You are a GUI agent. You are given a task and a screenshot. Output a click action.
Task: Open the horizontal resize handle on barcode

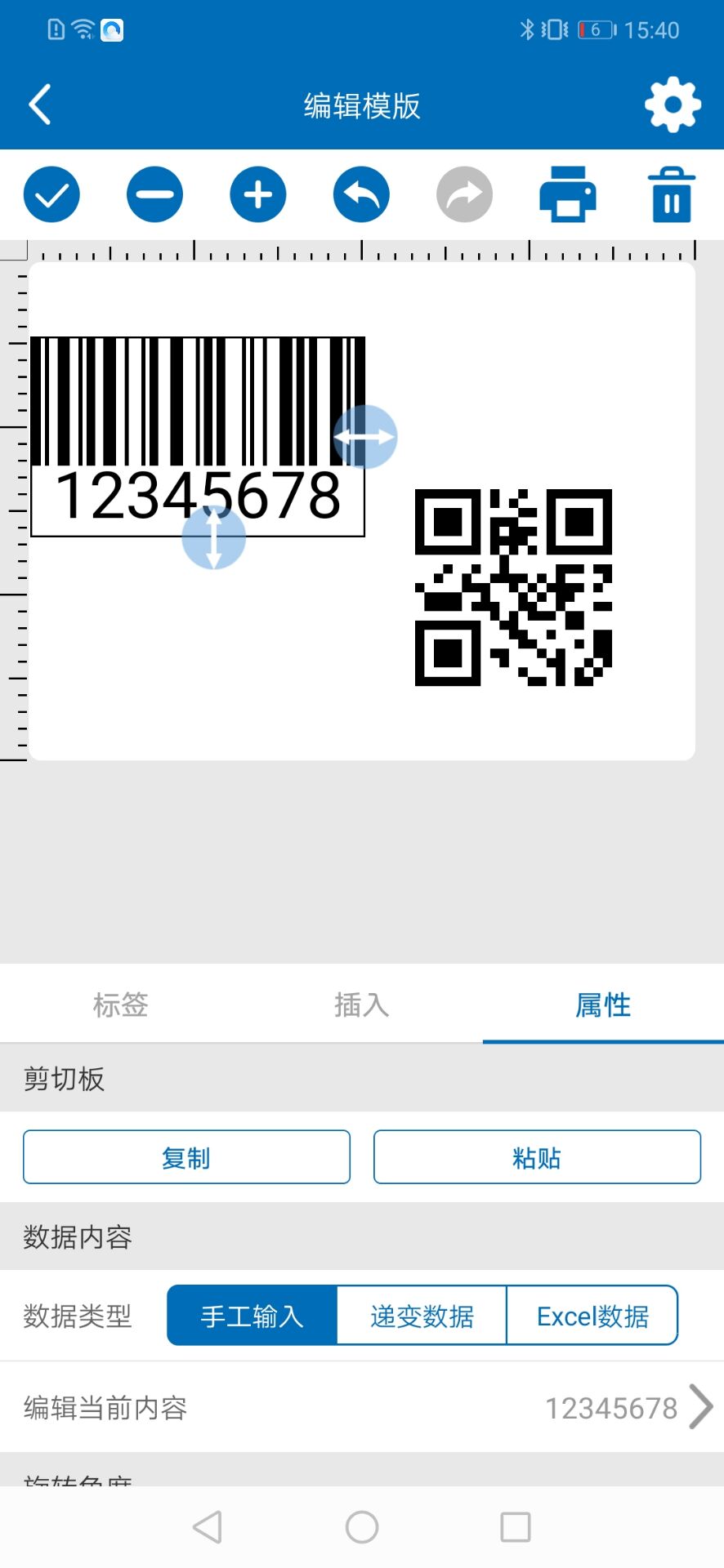(364, 436)
